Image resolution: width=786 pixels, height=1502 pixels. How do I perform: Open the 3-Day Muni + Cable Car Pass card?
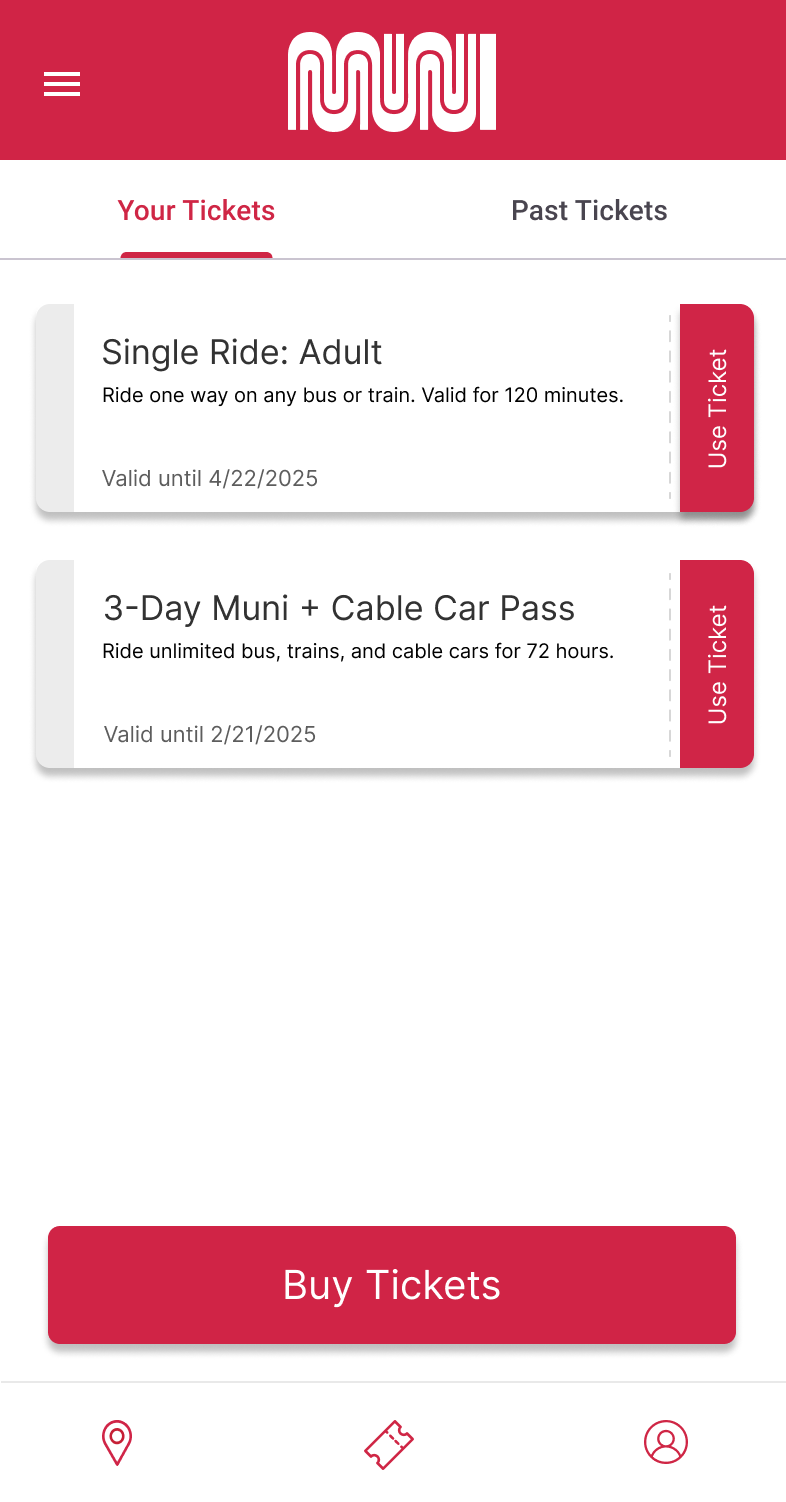(358, 664)
